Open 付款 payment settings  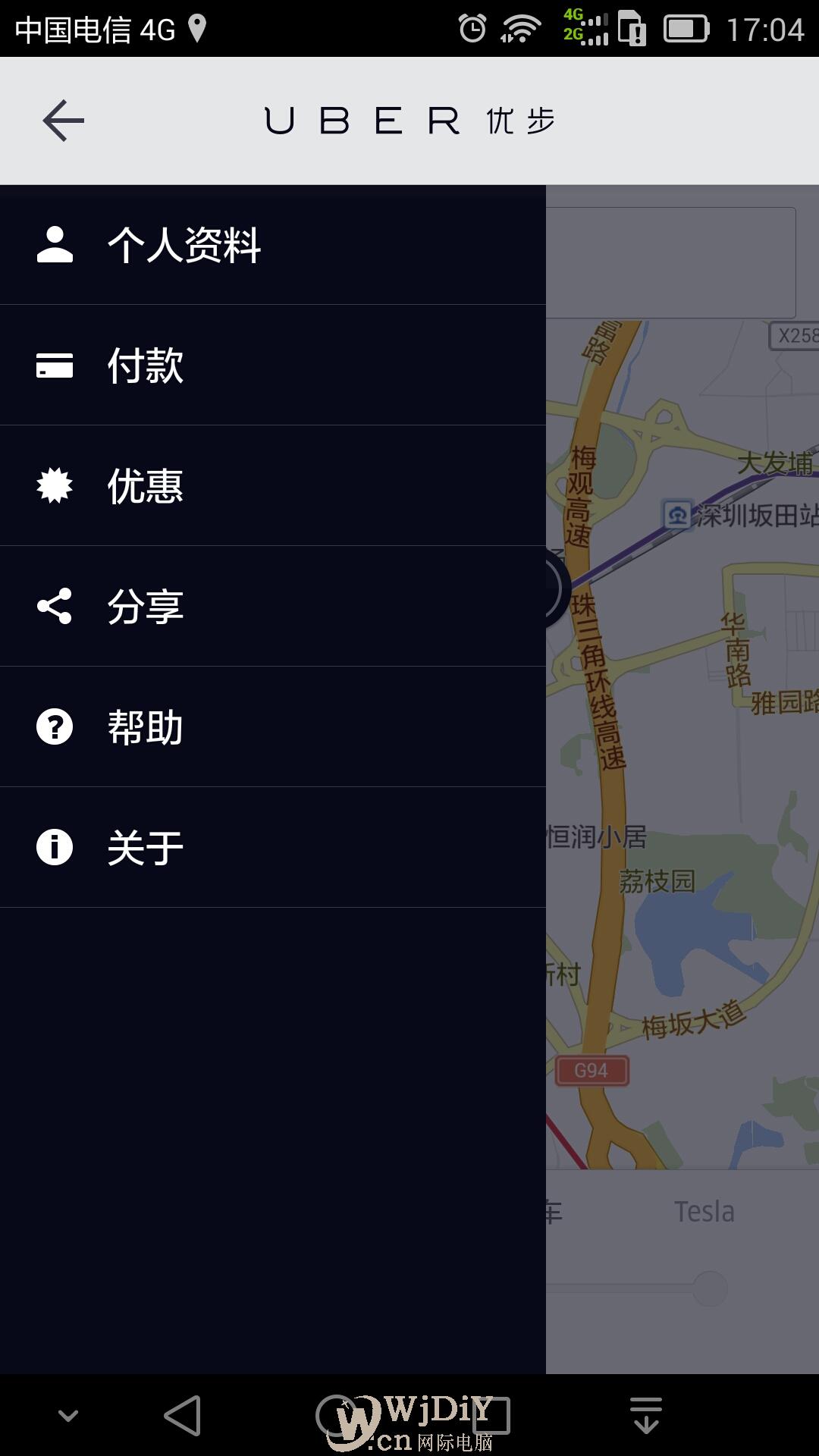[146, 366]
